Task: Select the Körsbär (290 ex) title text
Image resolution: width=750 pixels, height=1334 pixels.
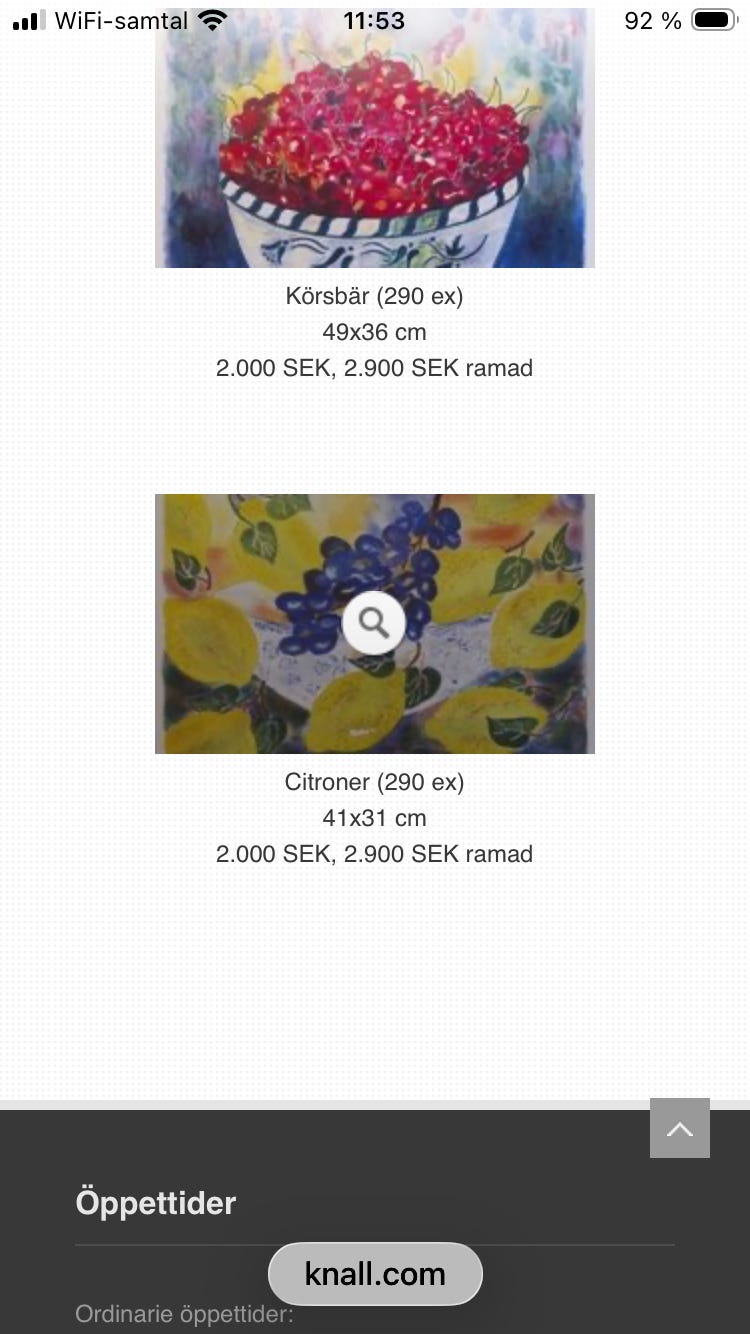Action: point(374,296)
